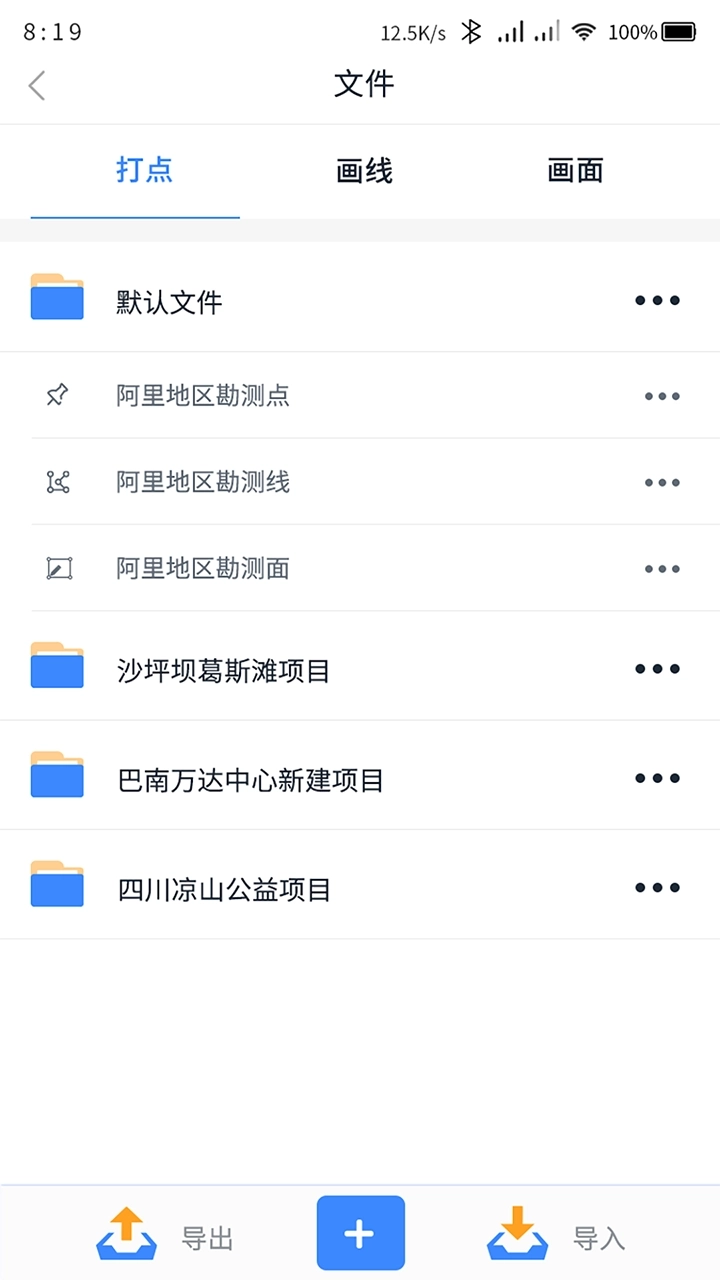The width and height of the screenshot is (720, 1280).
Task: Tap the blue plus button
Action: [360, 1232]
